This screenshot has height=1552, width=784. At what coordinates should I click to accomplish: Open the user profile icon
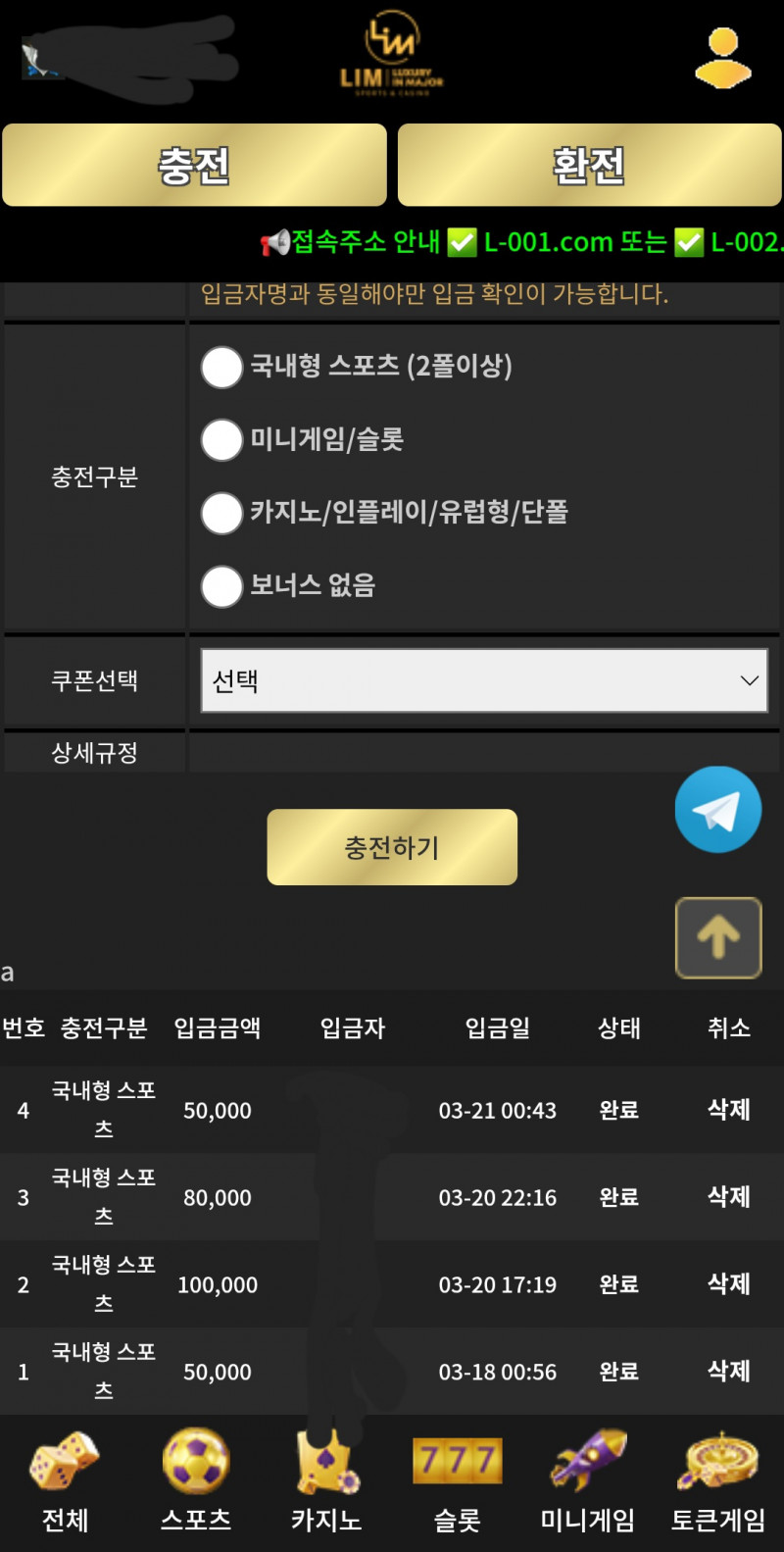coord(723,58)
